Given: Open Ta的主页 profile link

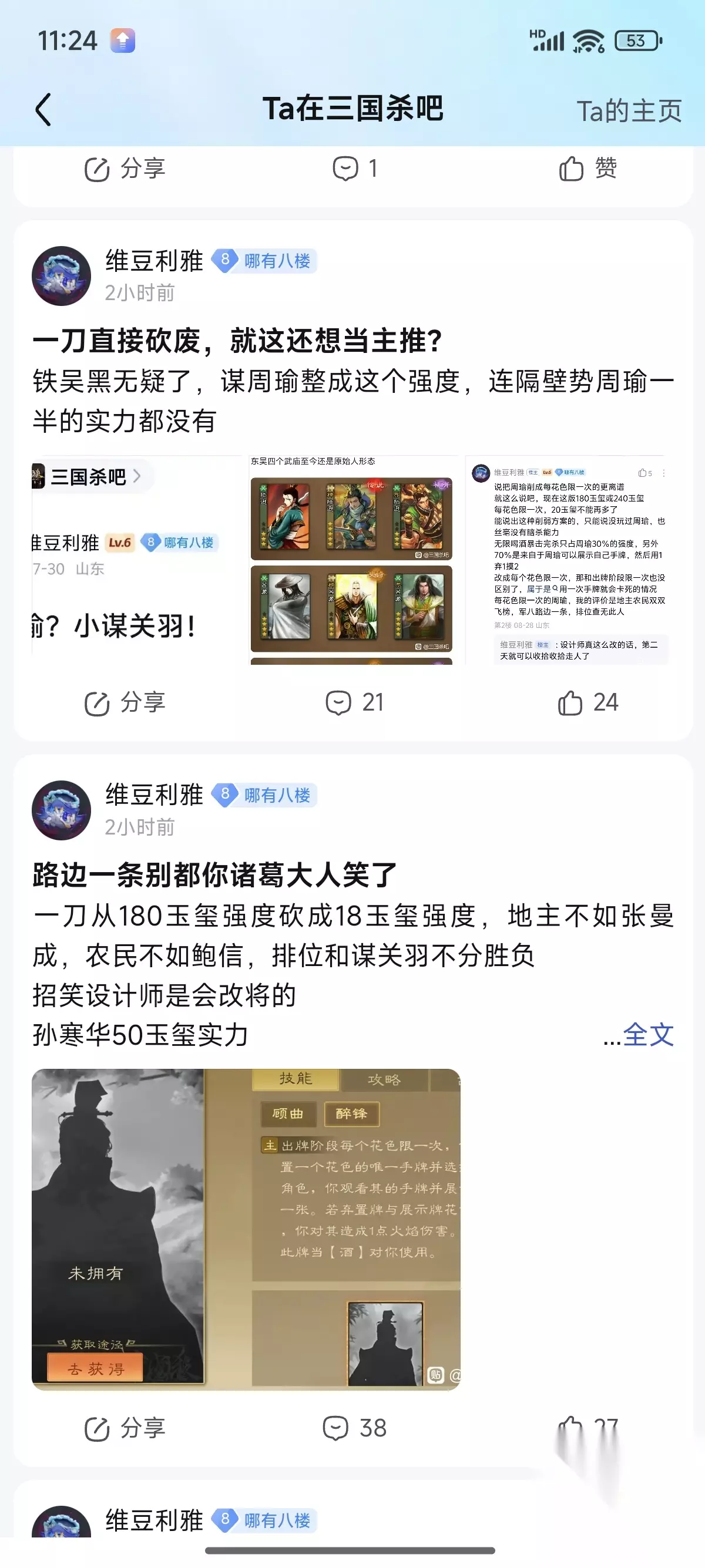Looking at the screenshot, I should point(629,111).
